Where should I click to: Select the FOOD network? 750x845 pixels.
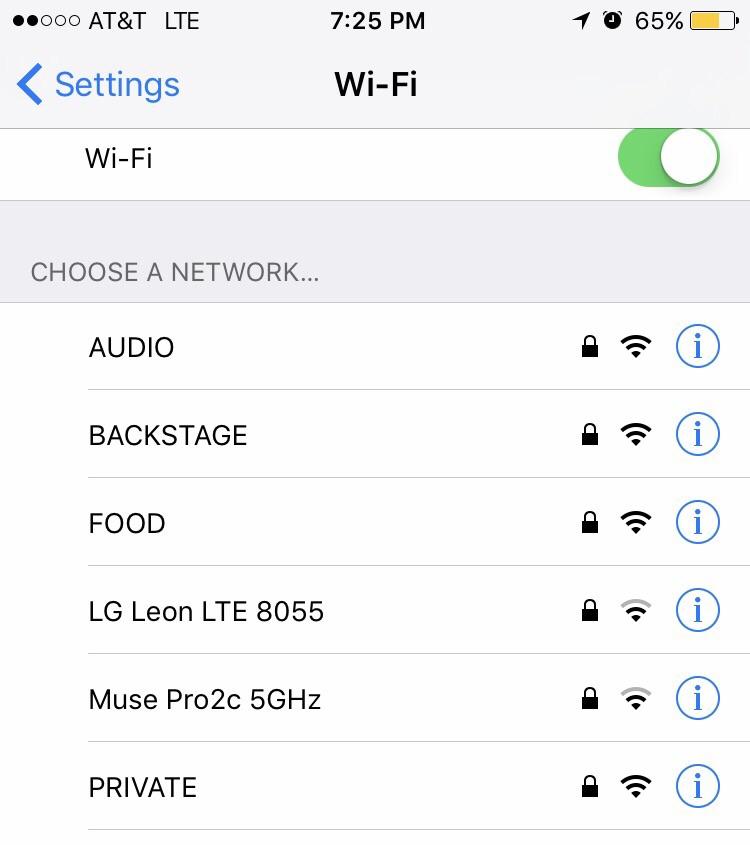tap(127, 523)
